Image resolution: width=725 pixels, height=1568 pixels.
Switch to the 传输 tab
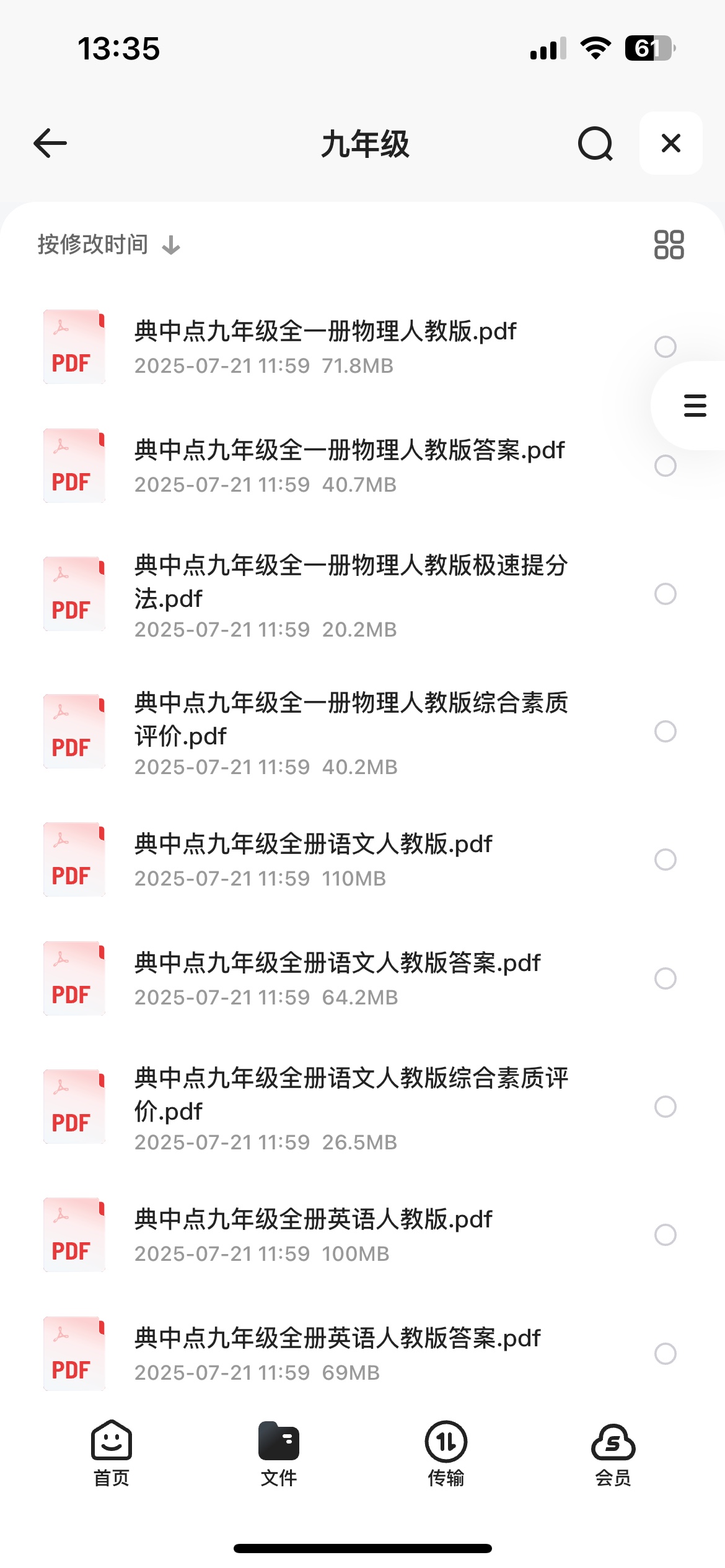(446, 1453)
